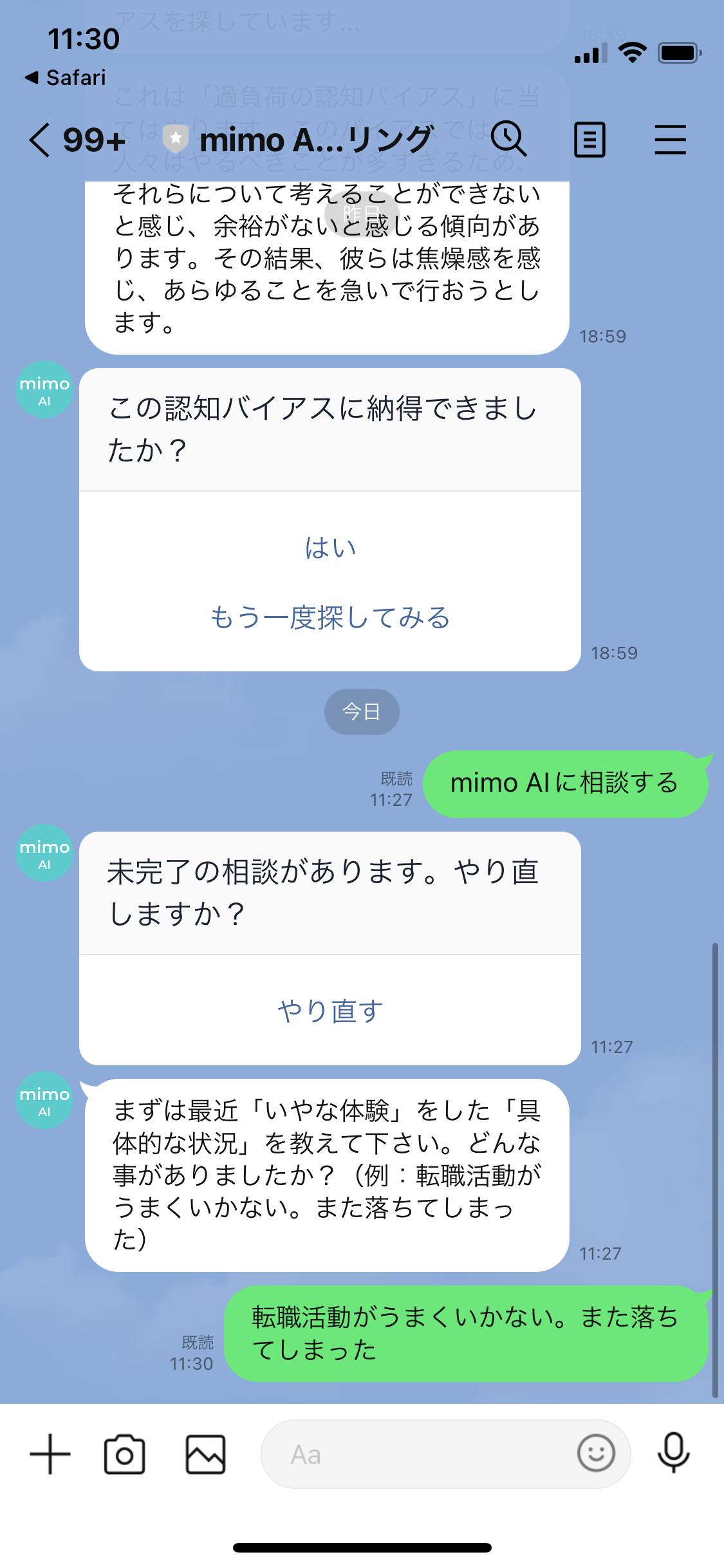Answer はい to the cognitive bias question
Image resolution: width=724 pixels, height=1568 pixels.
[330, 548]
